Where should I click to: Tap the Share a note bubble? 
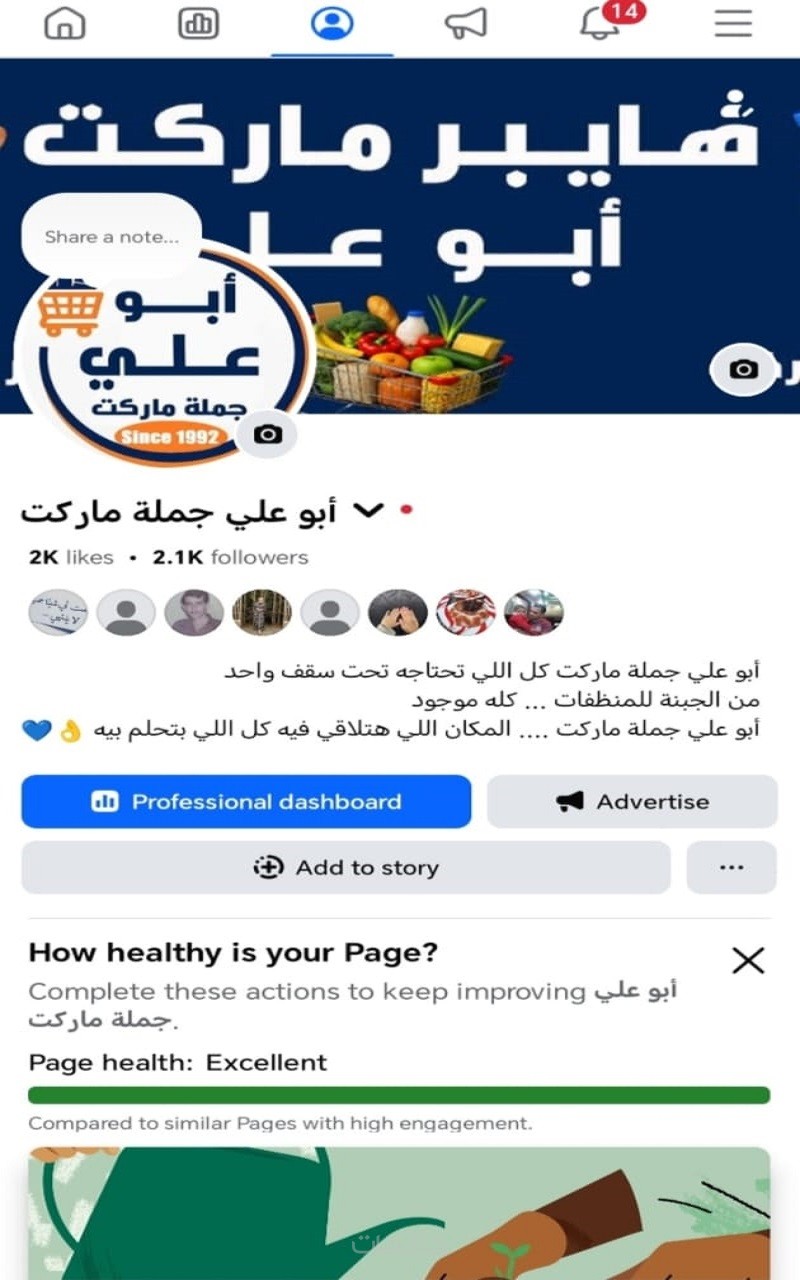pos(112,237)
